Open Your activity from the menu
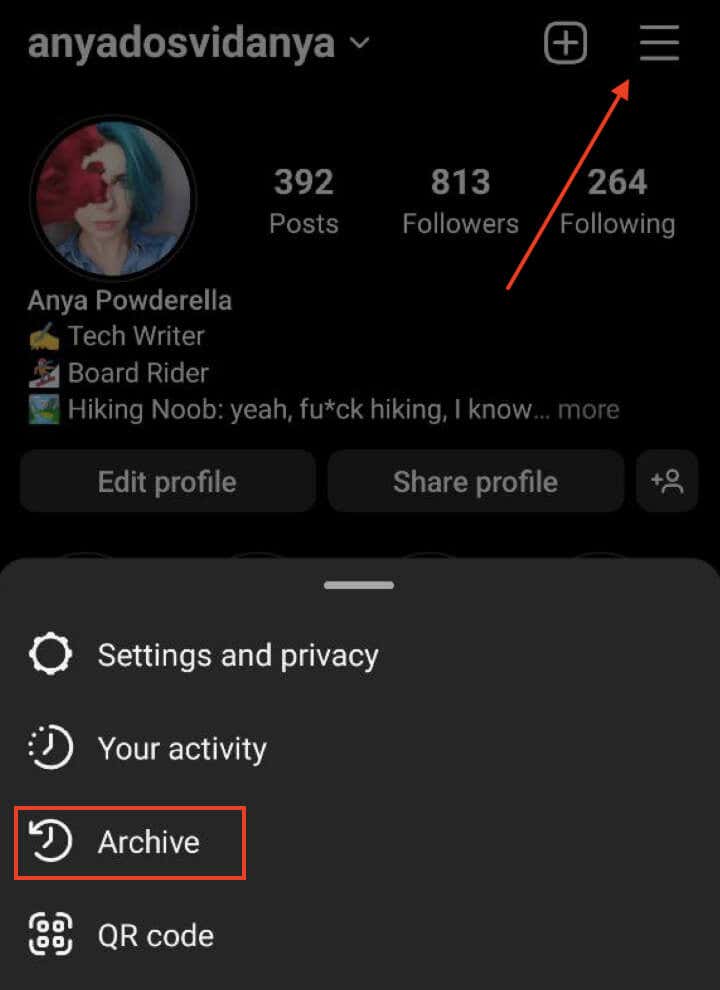The height and width of the screenshot is (990, 720). coord(182,748)
